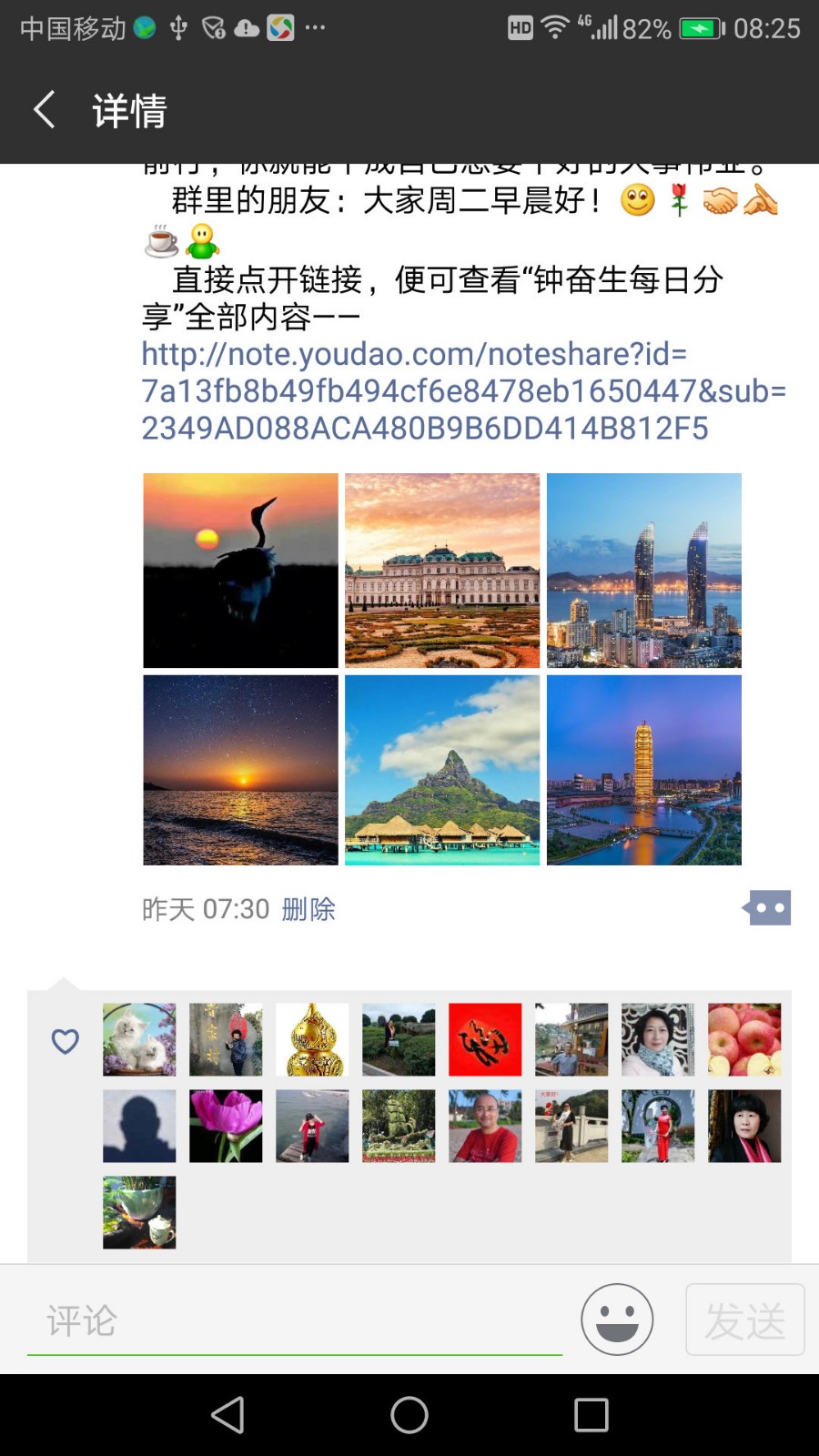Open the recent apps overview
The height and width of the screenshot is (1456, 819).
(x=591, y=1415)
